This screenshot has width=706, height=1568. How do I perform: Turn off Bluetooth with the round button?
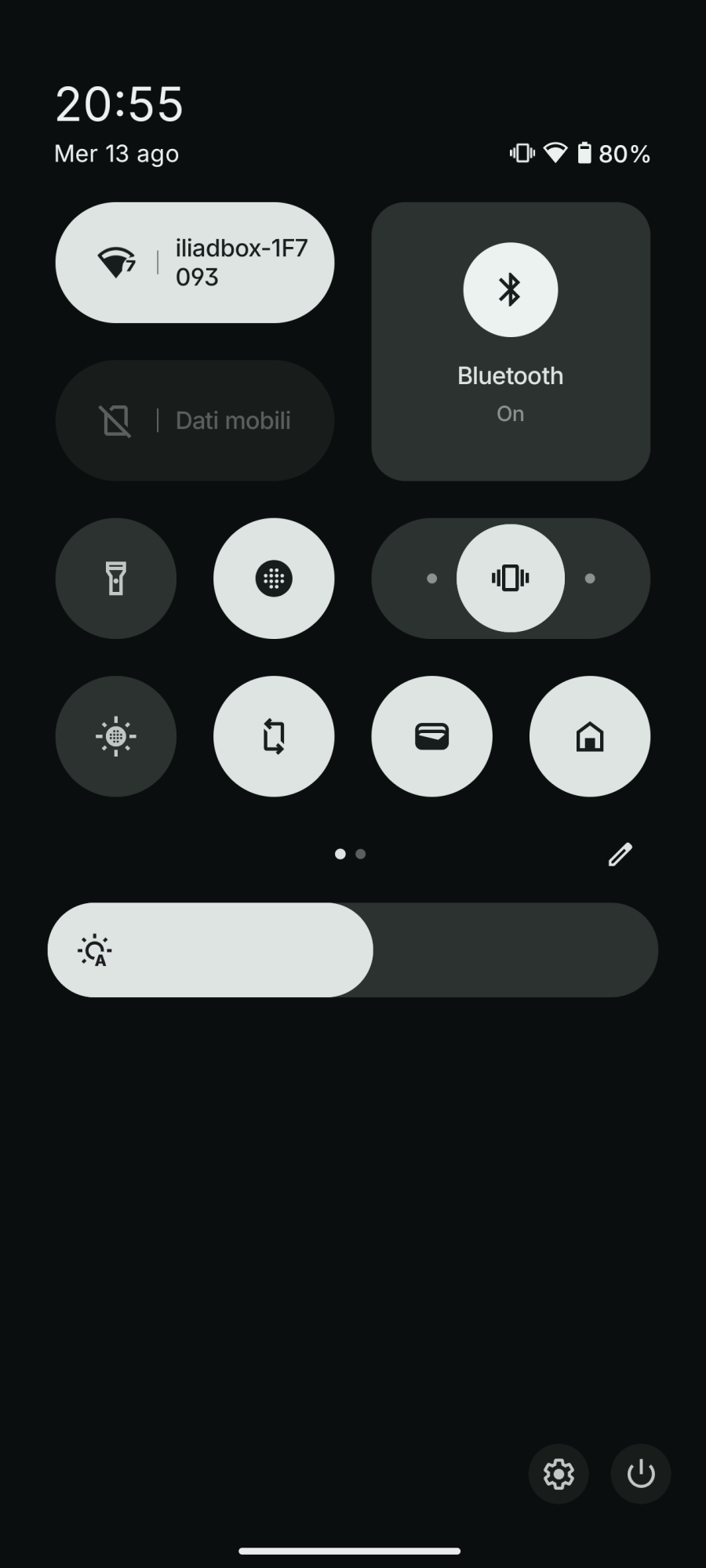click(510, 290)
